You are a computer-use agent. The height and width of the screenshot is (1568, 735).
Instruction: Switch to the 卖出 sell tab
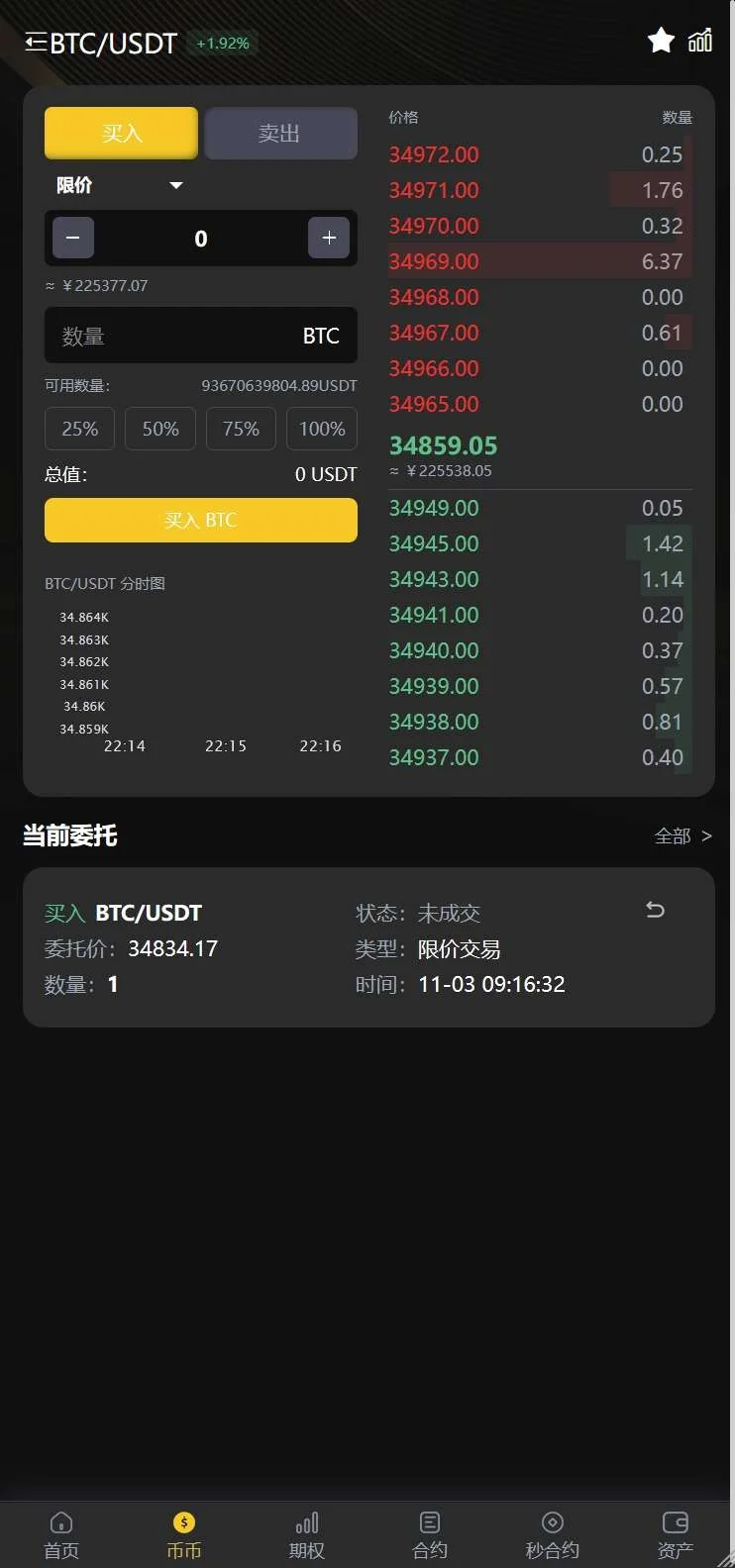pos(280,134)
